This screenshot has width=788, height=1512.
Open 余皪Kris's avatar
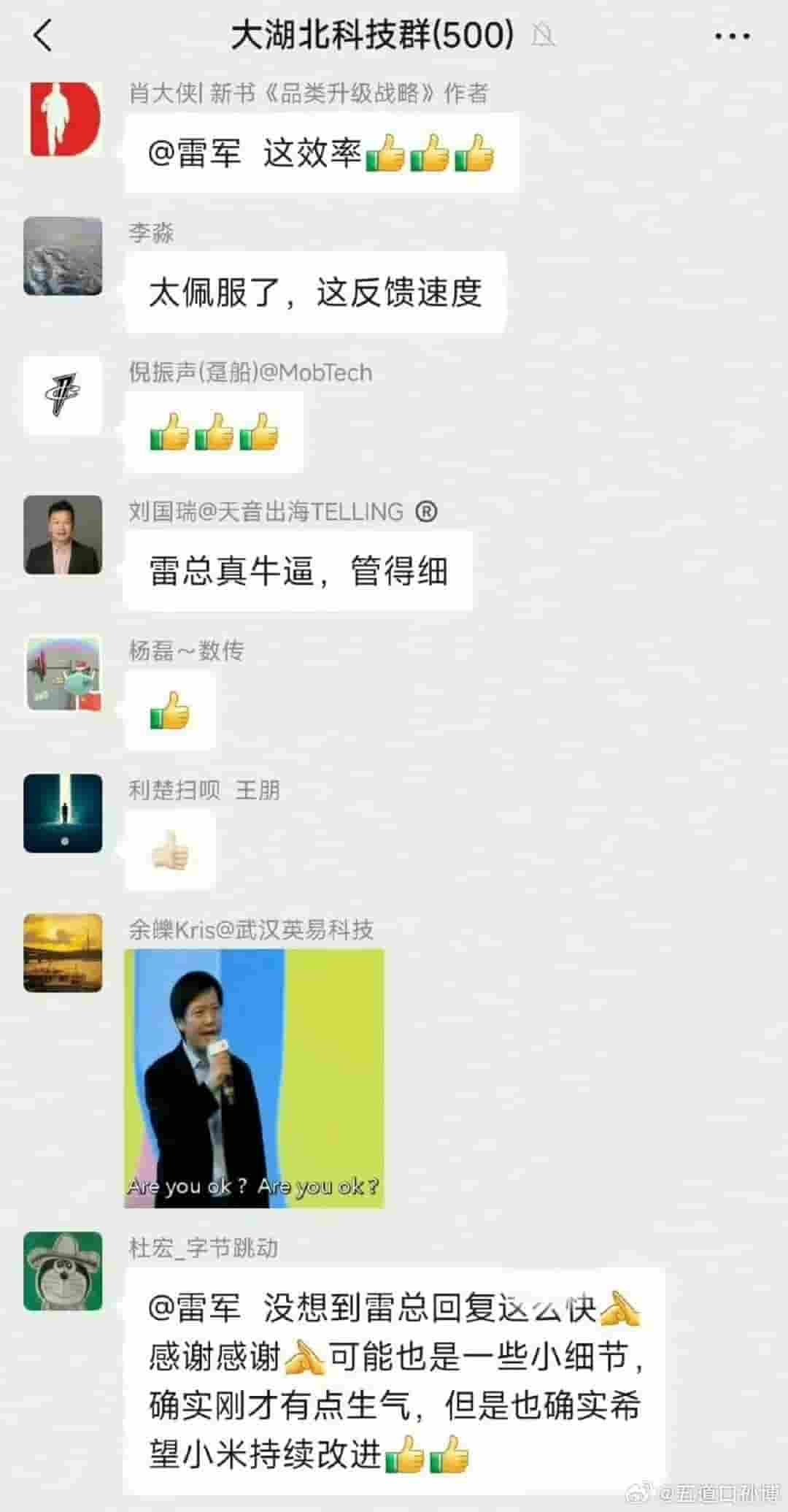pyautogui.click(x=63, y=952)
